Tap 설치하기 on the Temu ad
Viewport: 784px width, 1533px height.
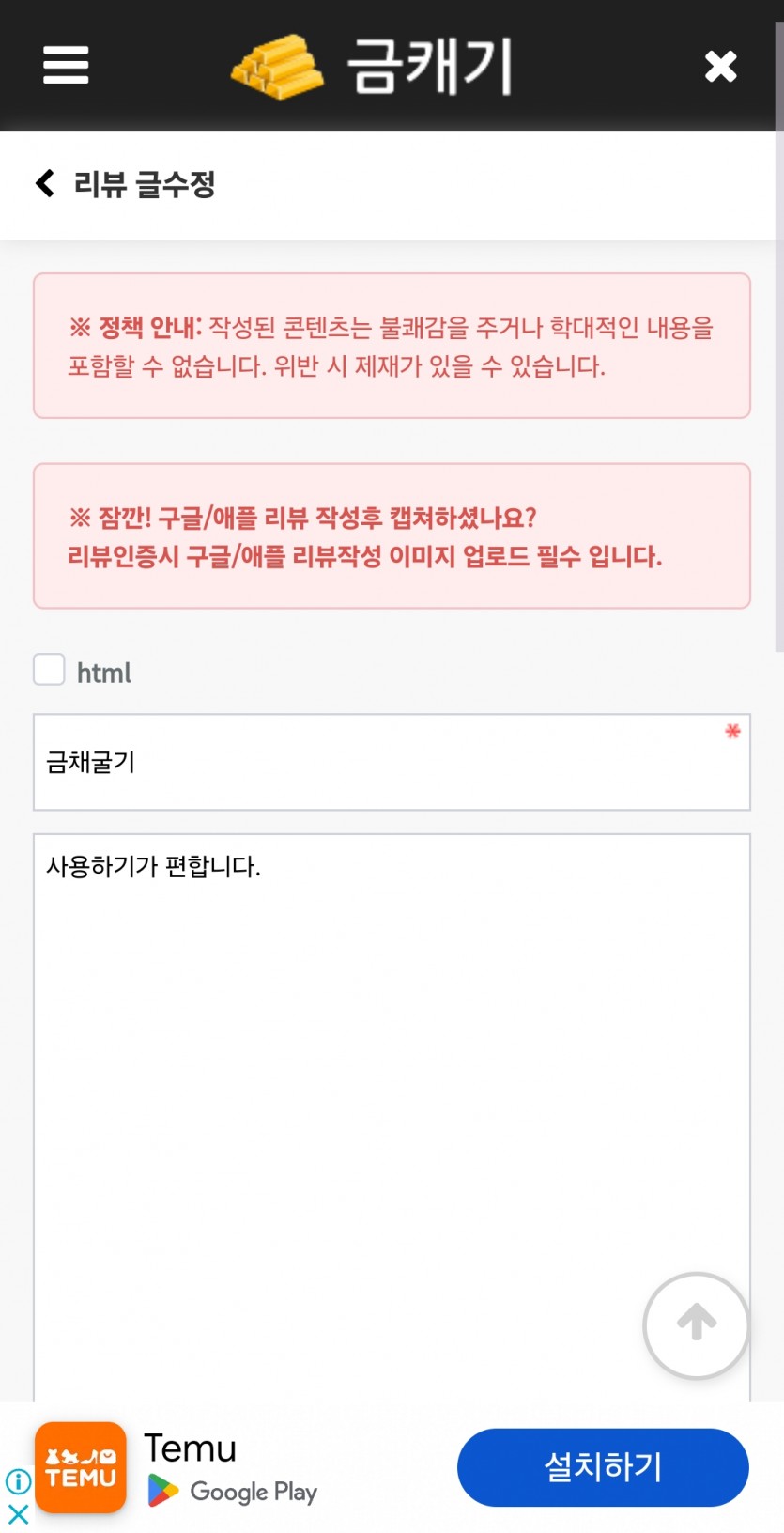click(x=603, y=1467)
